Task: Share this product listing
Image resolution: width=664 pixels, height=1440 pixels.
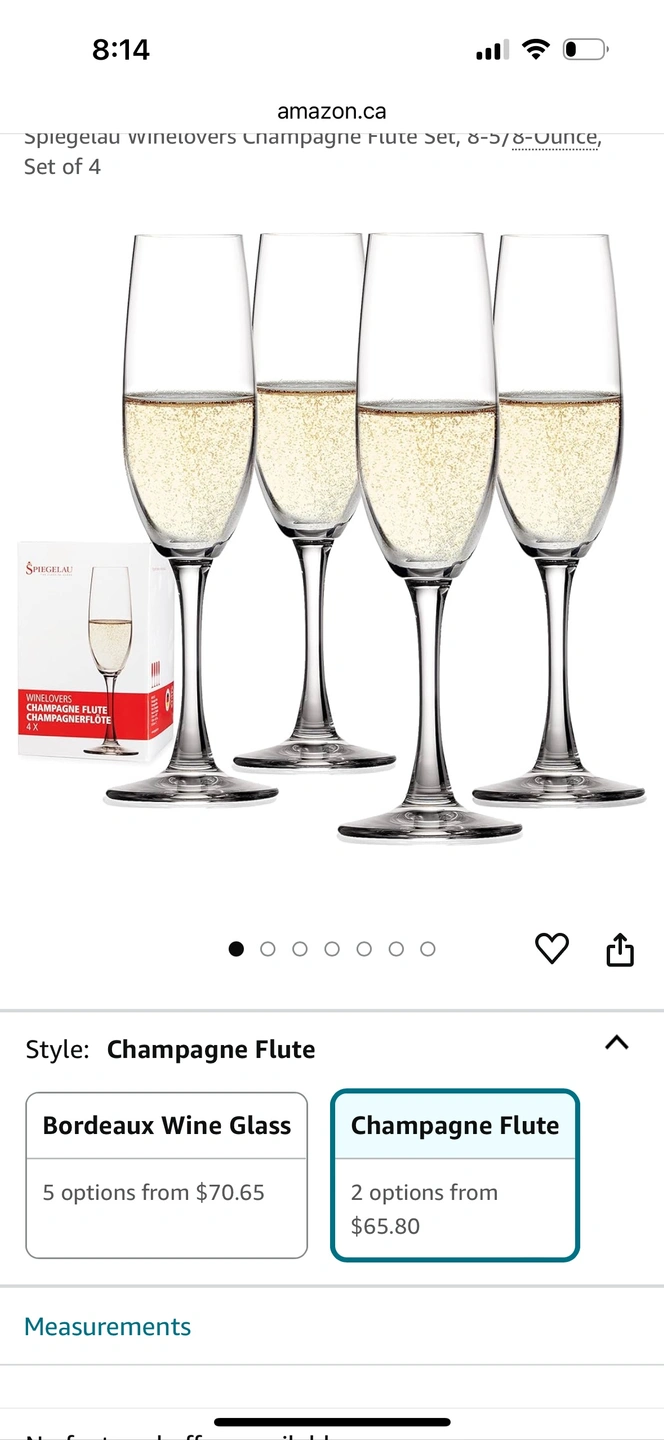Action: 620,949
